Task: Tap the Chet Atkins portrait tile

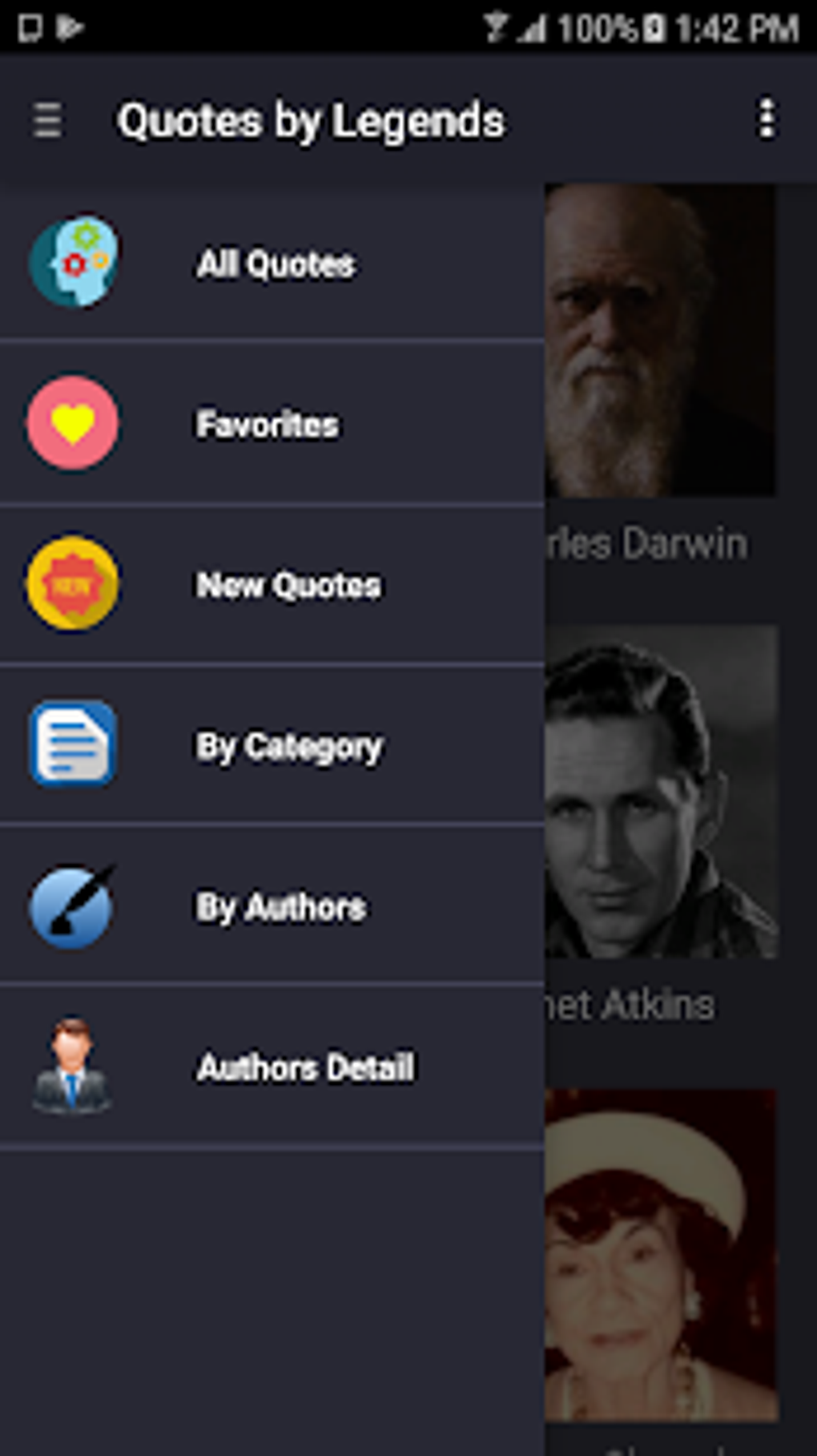Action: (x=660, y=792)
